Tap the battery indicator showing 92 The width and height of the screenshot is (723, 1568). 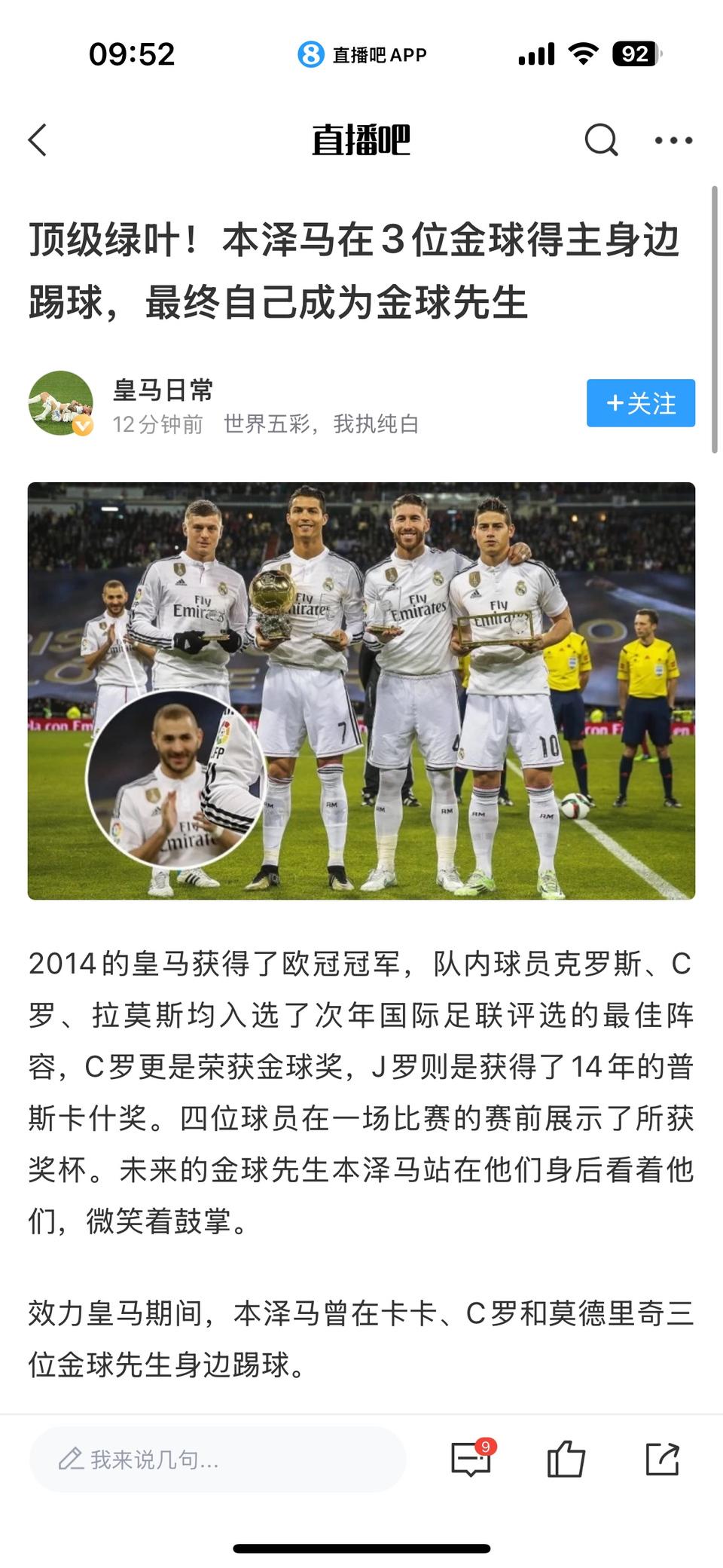636,53
